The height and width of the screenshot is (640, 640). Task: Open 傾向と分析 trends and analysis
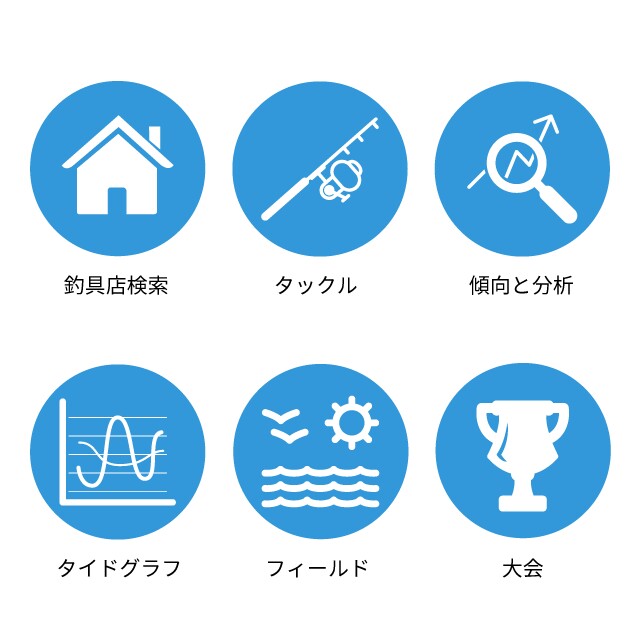coord(522,168)
